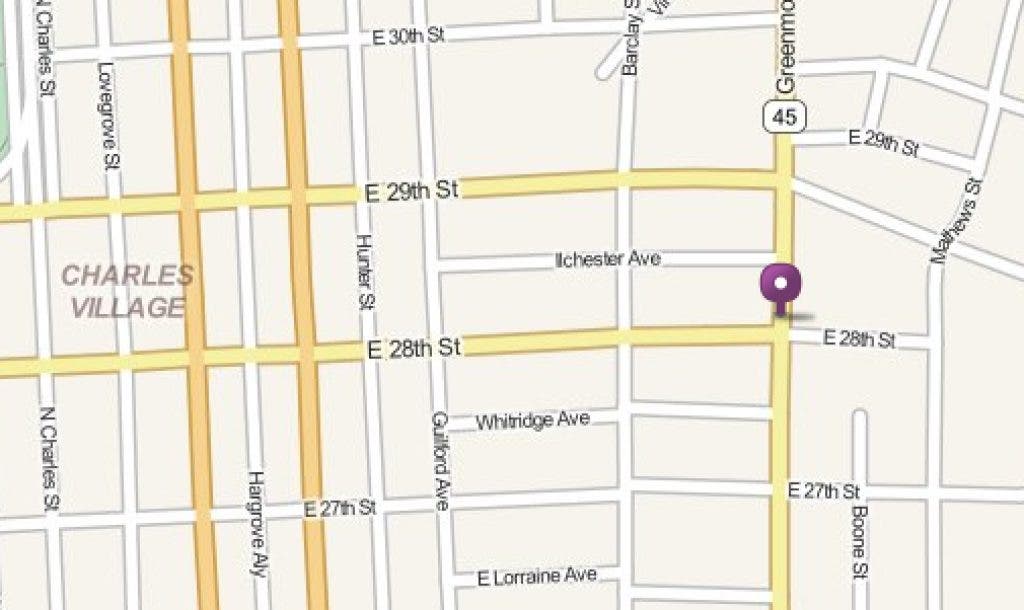Tap the purple map pin on Greenmount

(781, 284)
